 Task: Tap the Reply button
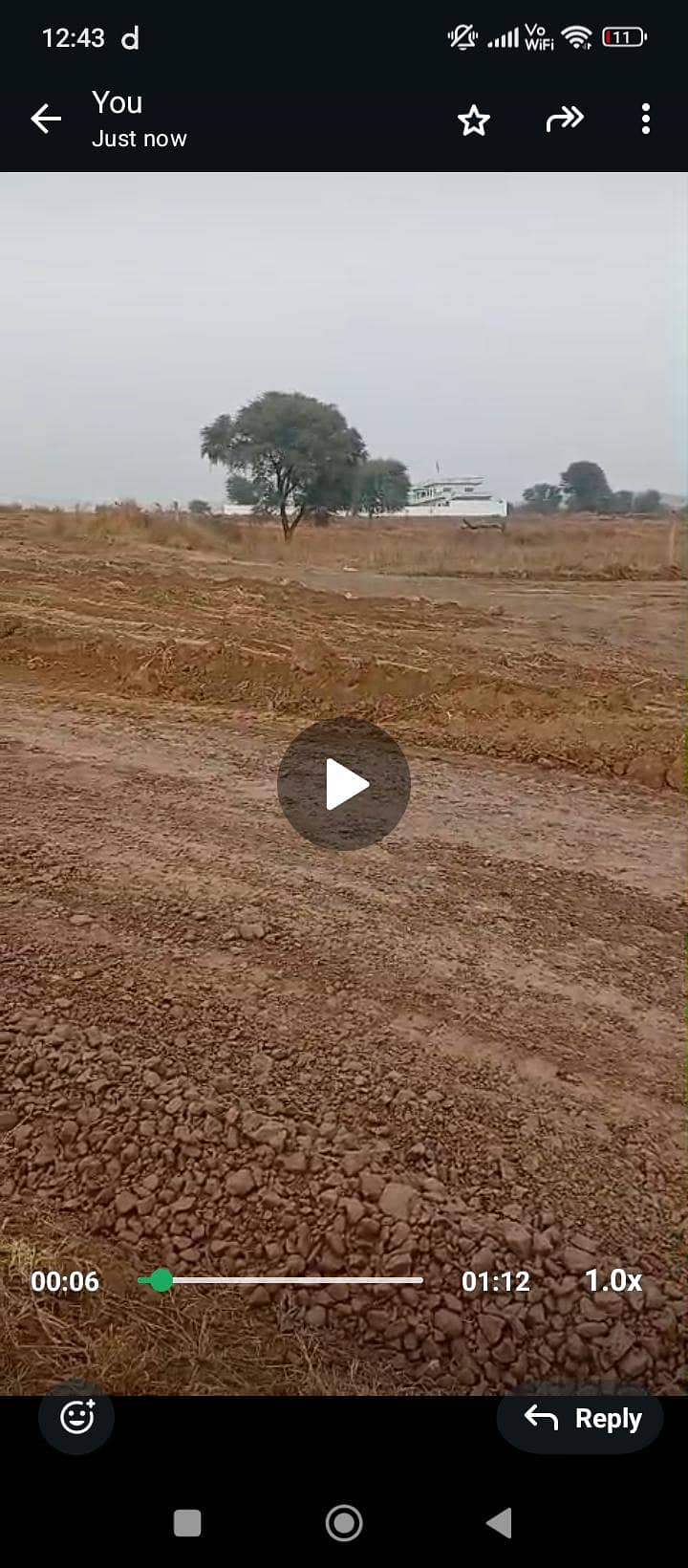pyautogui.click(x=583, y=1418)
